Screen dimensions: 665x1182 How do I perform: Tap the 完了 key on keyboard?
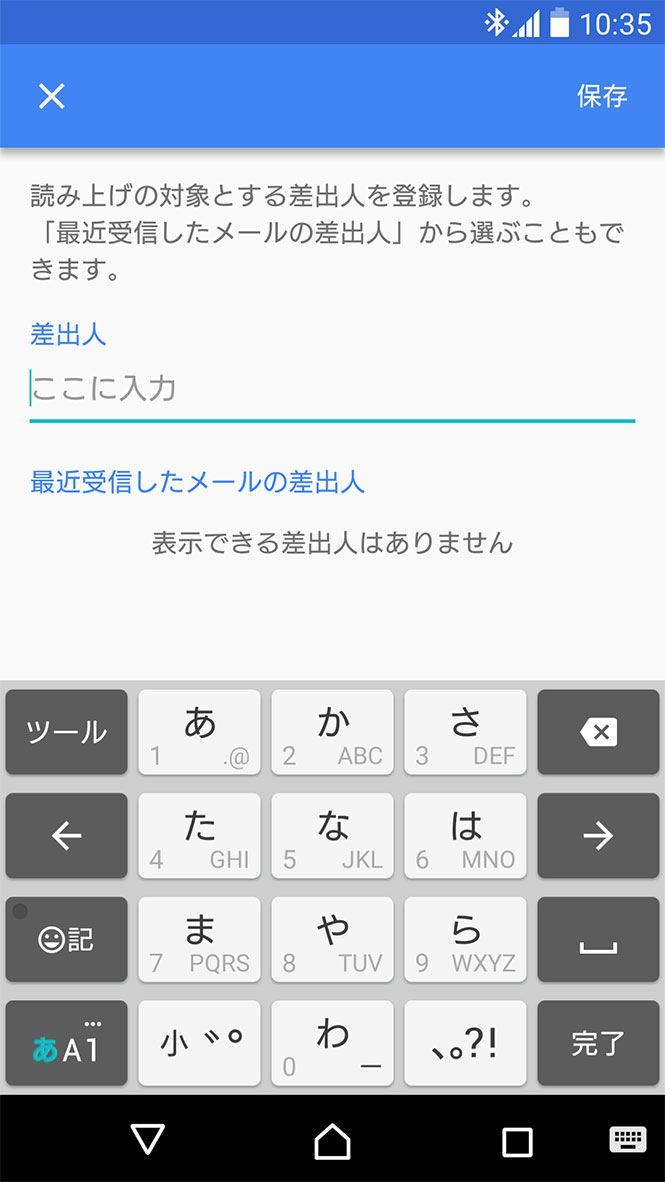tap(598, 1043)
